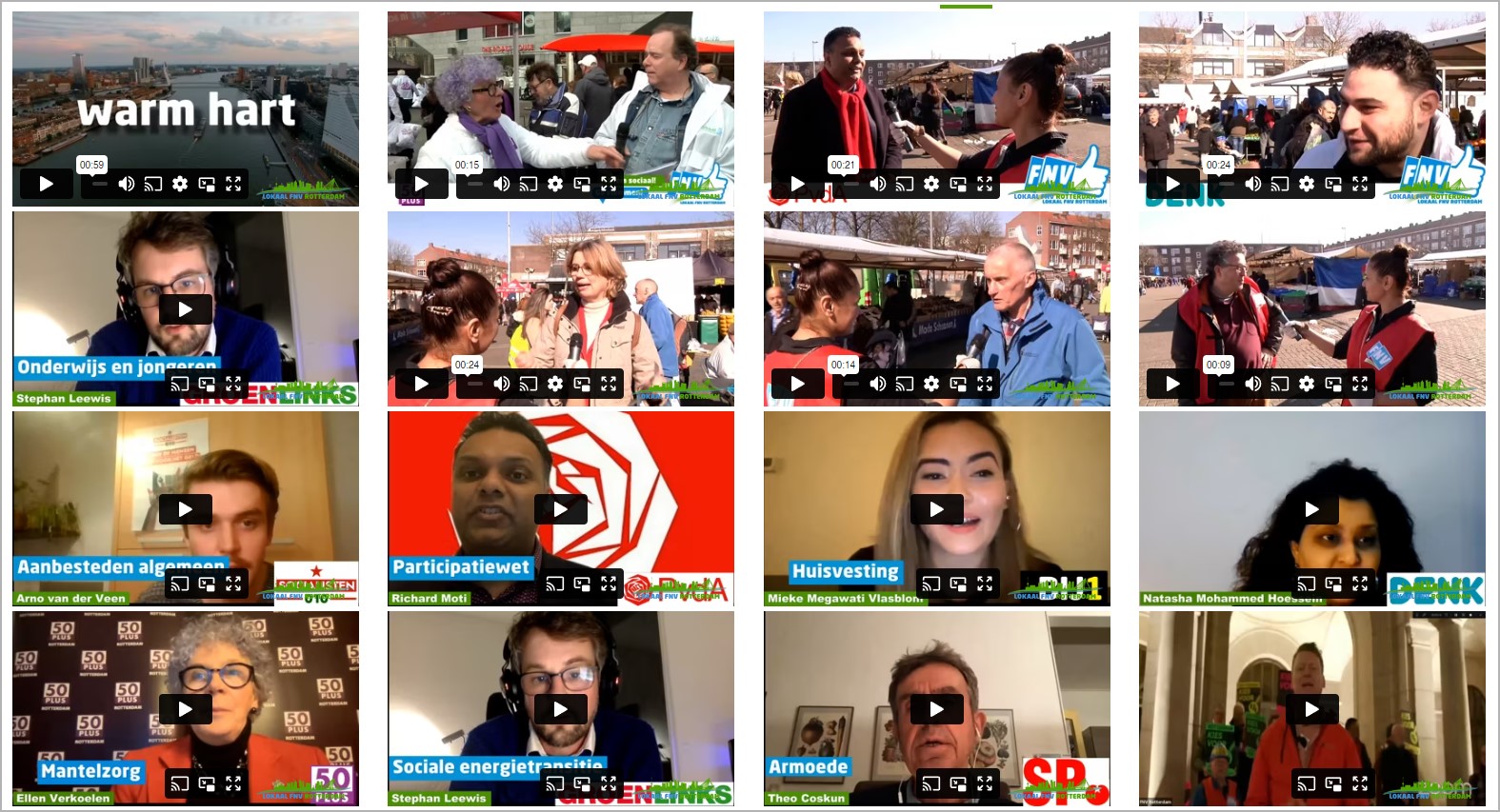Cast the Mantelzorg video to a device

coord(179,783)
